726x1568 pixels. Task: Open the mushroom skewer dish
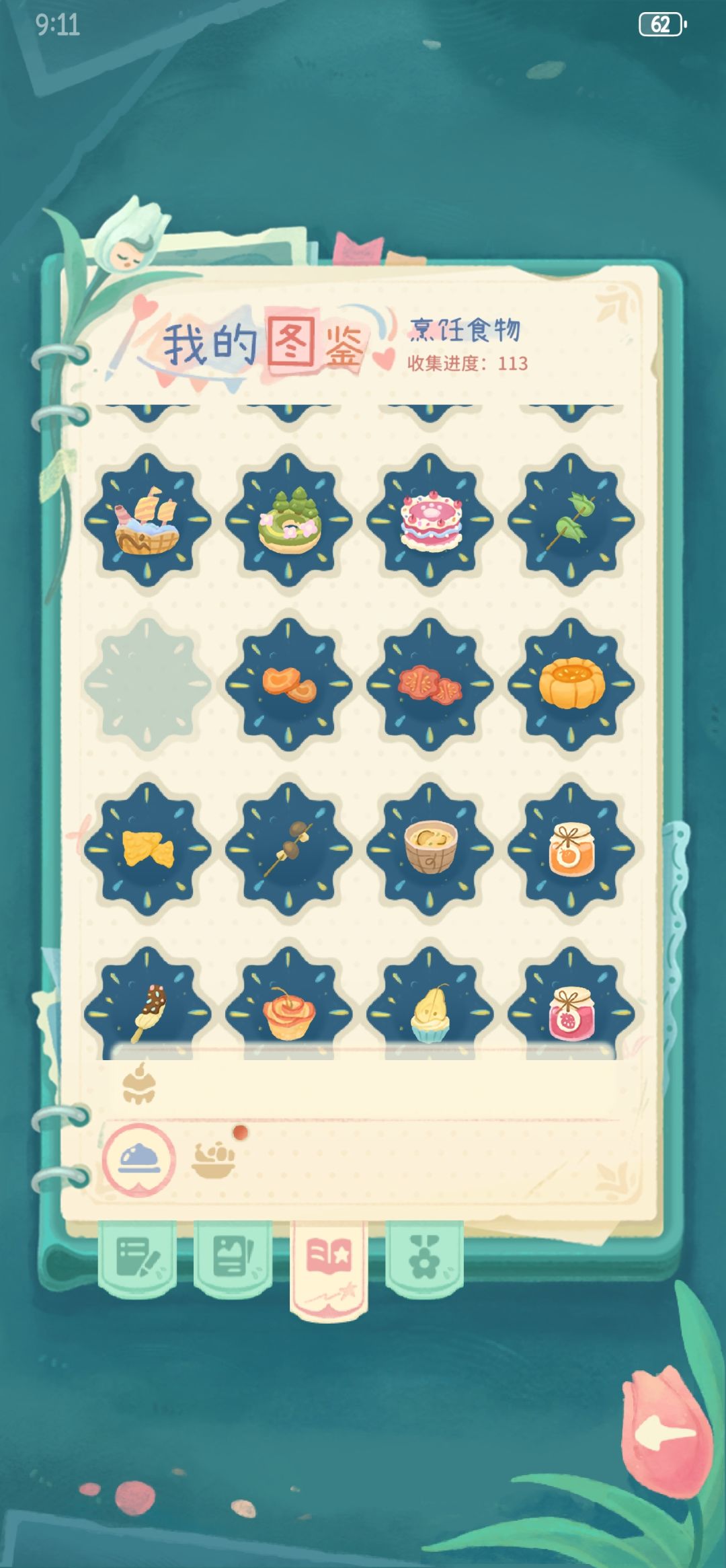pyautogui.click(x=289, y=850)
